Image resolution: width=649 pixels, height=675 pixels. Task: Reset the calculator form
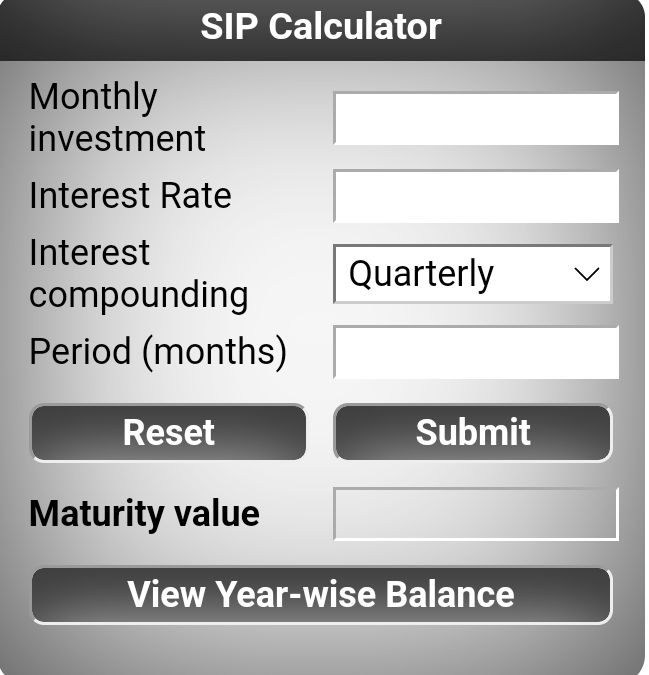pos(168,433)
